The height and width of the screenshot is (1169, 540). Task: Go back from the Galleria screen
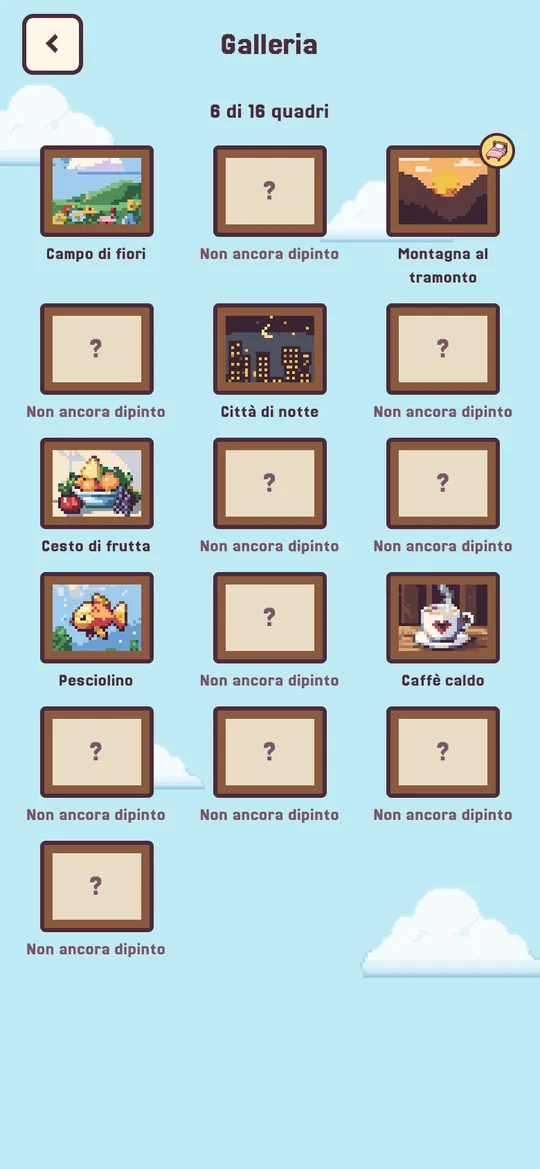[x=52, y=45]
